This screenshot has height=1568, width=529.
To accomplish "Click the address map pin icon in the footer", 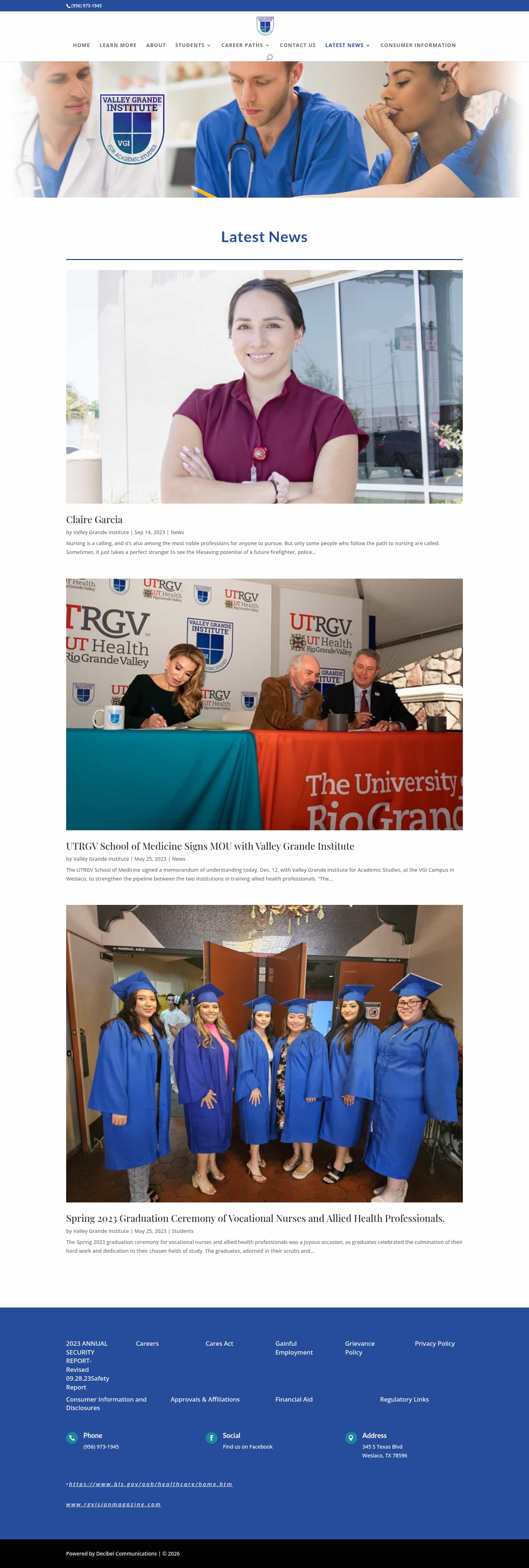I will pos(351,1437).
